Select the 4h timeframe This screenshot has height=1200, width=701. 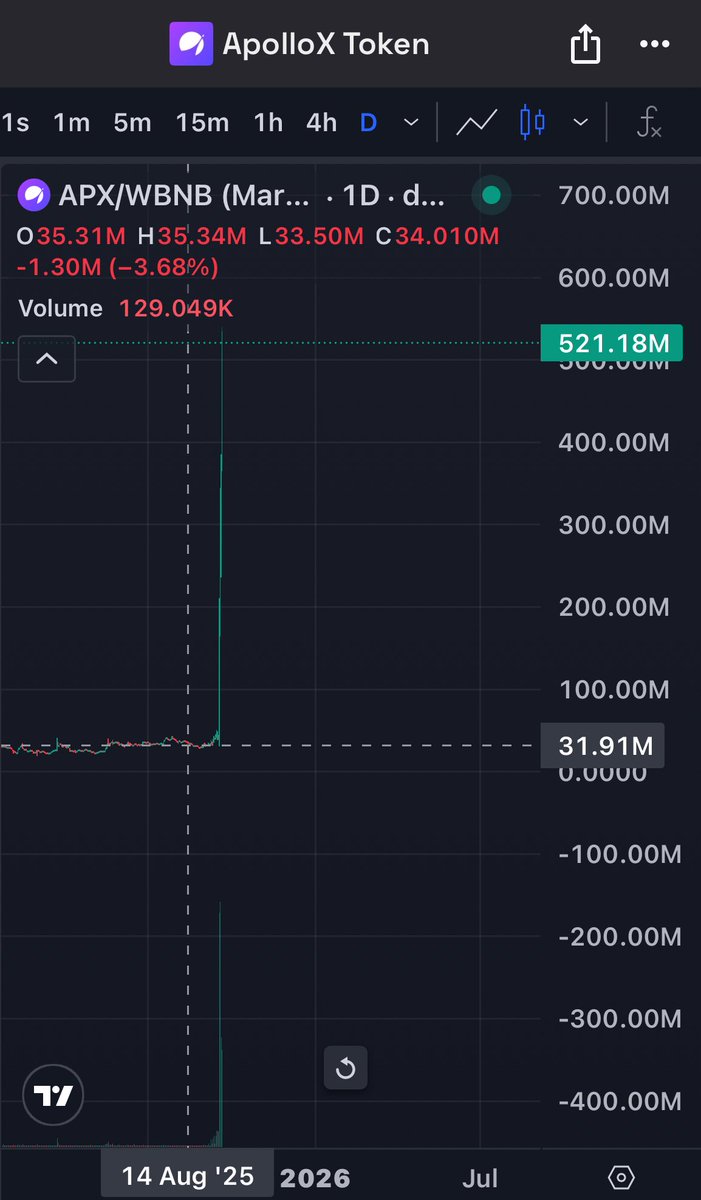pyautogui.click(x=321, y=123)
